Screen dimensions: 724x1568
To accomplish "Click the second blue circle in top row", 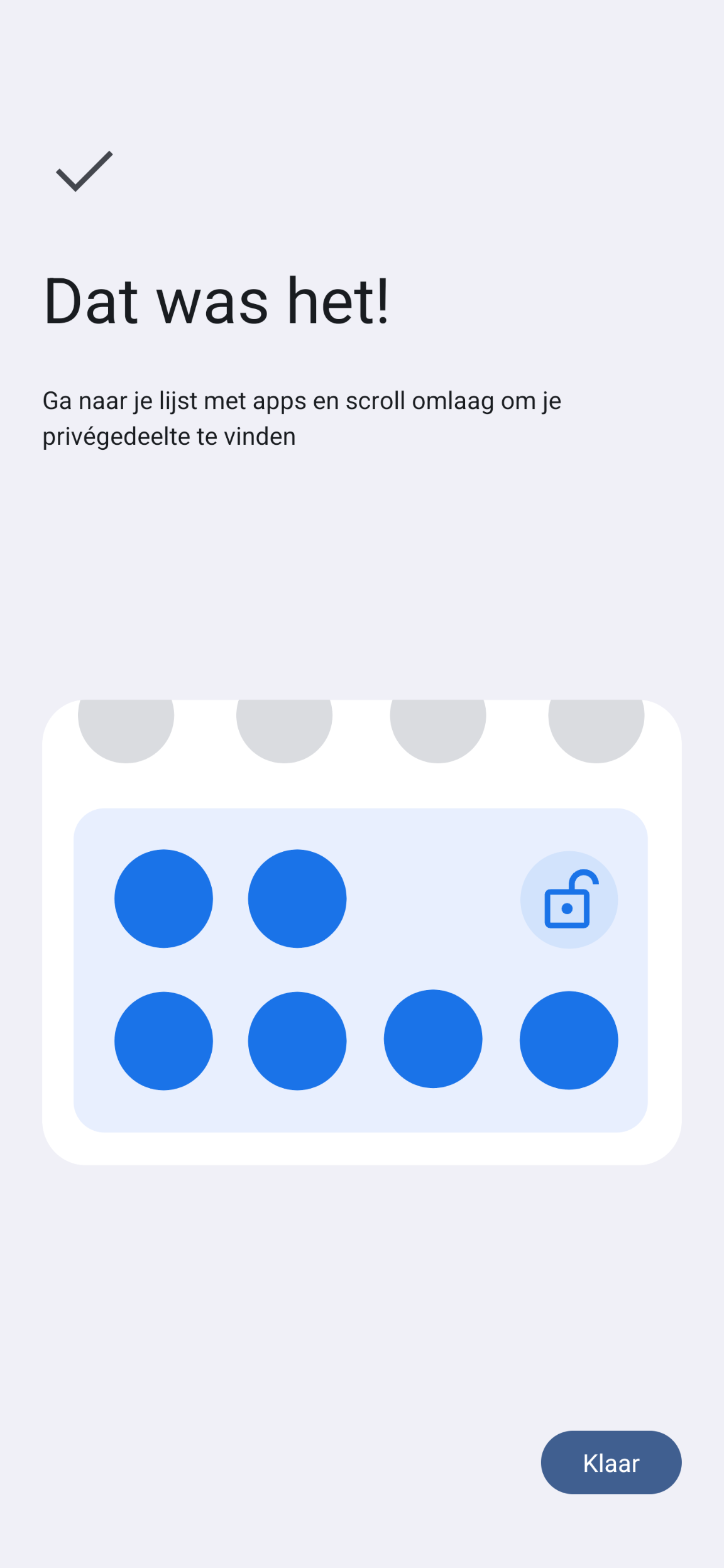I will click(x=297, y=898).
